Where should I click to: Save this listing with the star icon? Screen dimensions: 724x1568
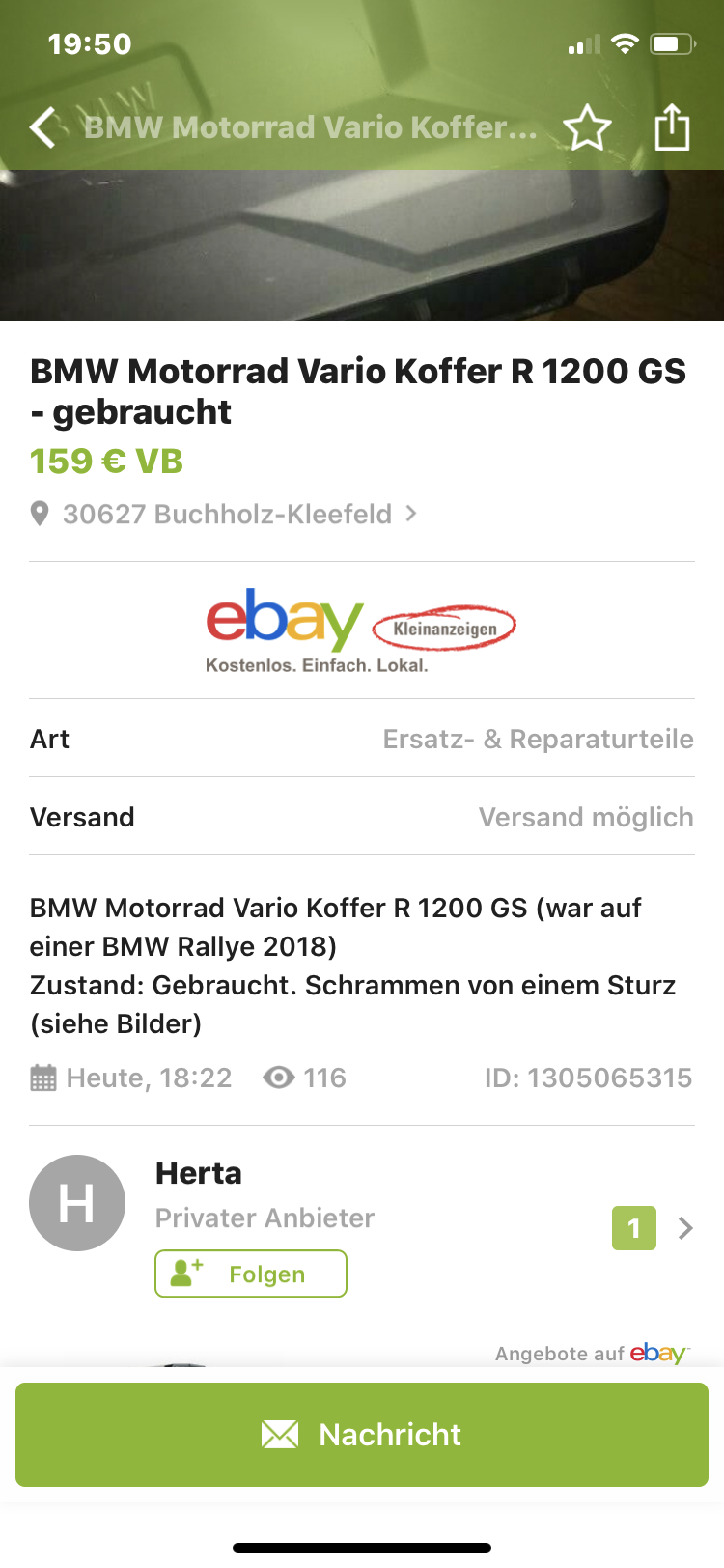pyautogui.click(x=587, y=128)
